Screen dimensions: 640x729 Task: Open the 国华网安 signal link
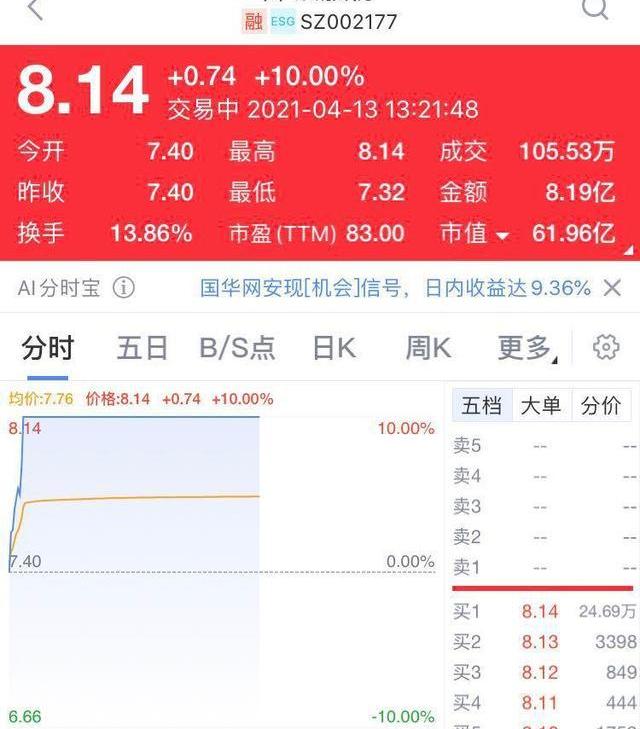click(395, 289)
